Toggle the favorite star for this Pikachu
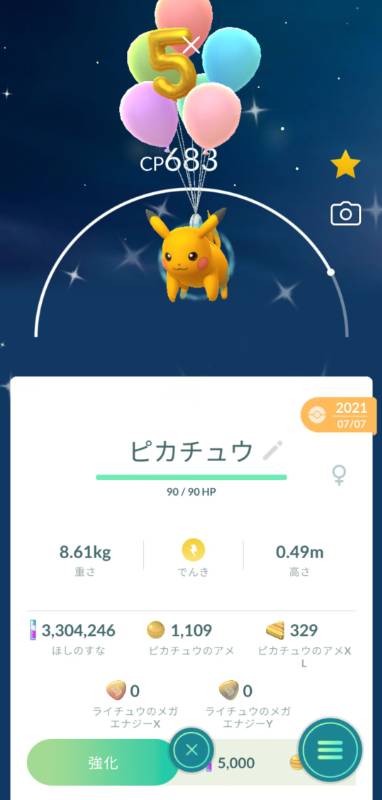Screen dimensions: 382x800 pyautogui.click(x=345, y=164)
